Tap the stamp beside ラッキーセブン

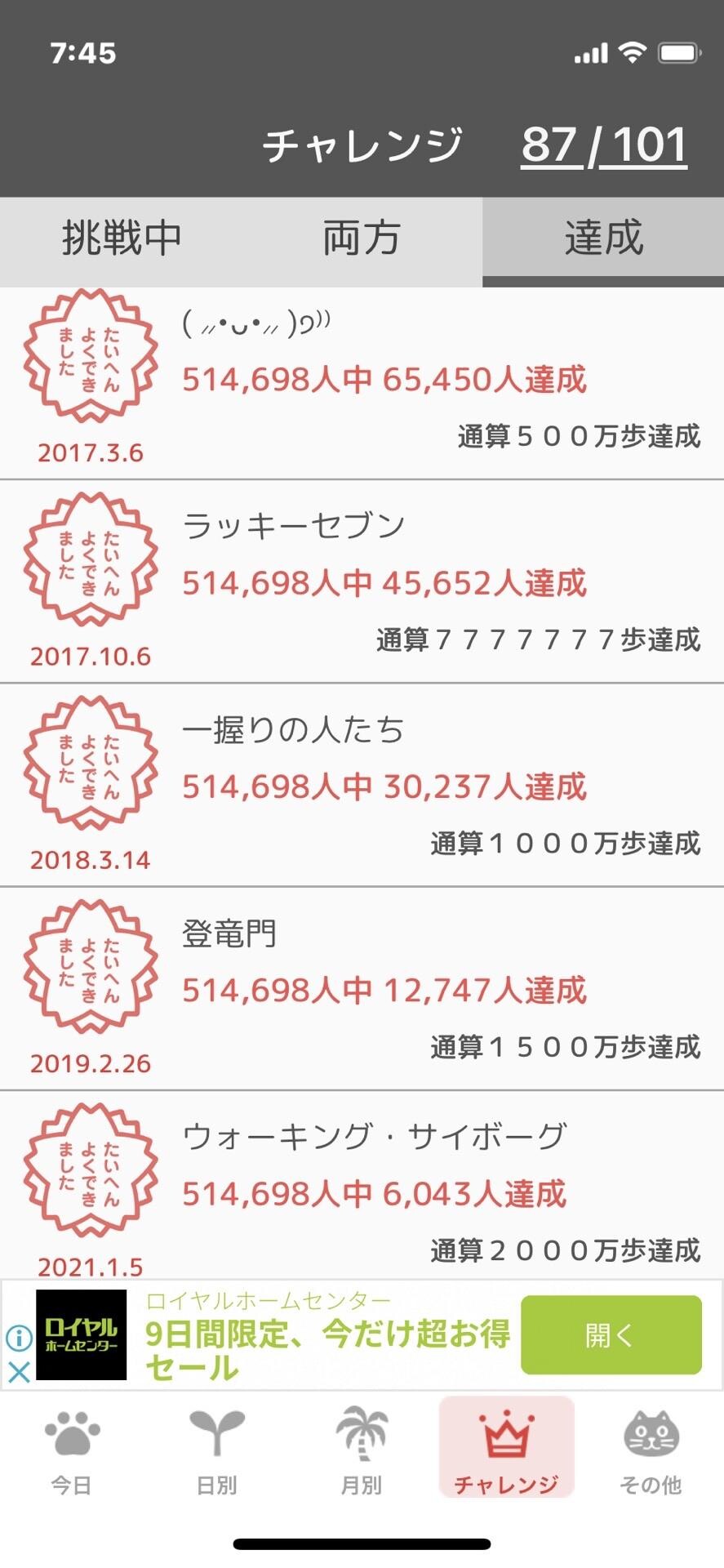[x=90, y=563]
